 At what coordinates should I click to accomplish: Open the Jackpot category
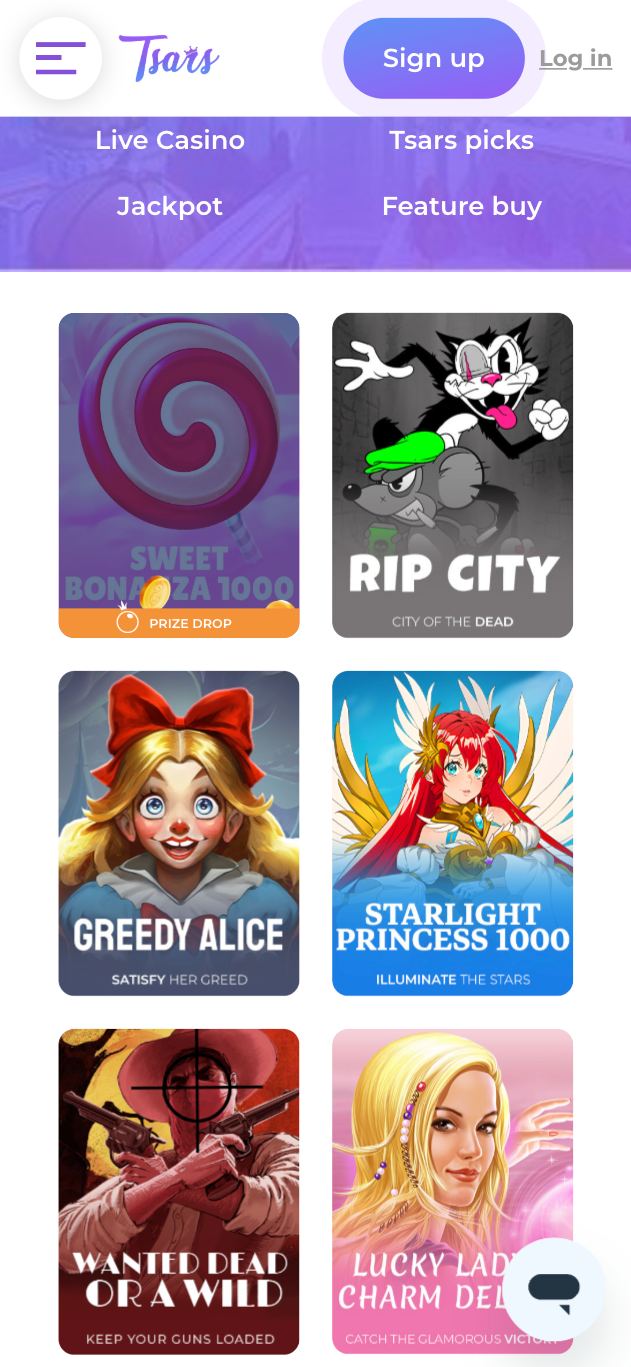(170, 206)
